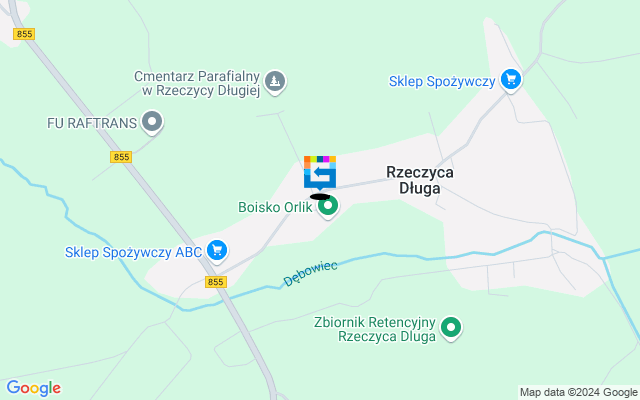Open the Google logo link
Image resolution: width=640 pixels, height=400 pixels.
(33, 388)
